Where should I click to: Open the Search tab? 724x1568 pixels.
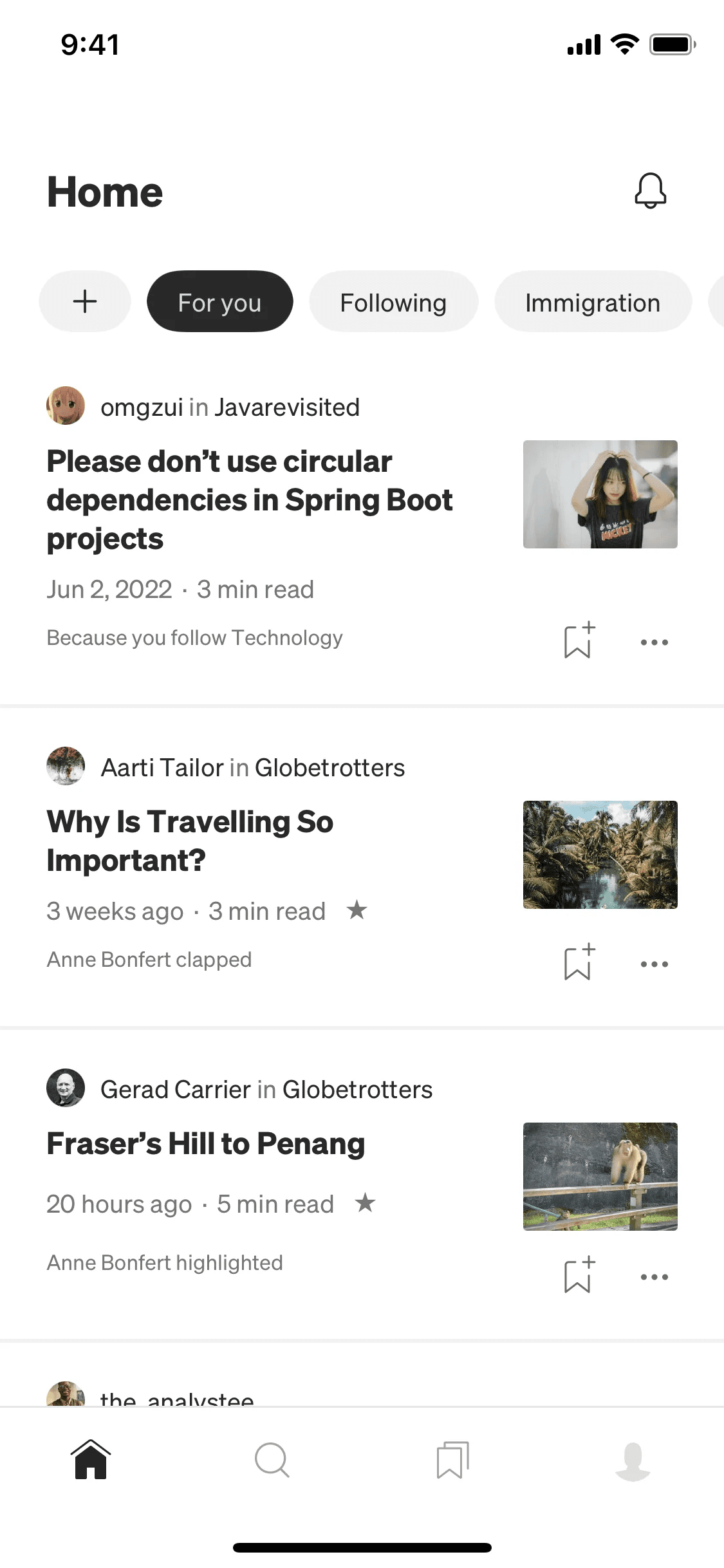coord(272,1459)
